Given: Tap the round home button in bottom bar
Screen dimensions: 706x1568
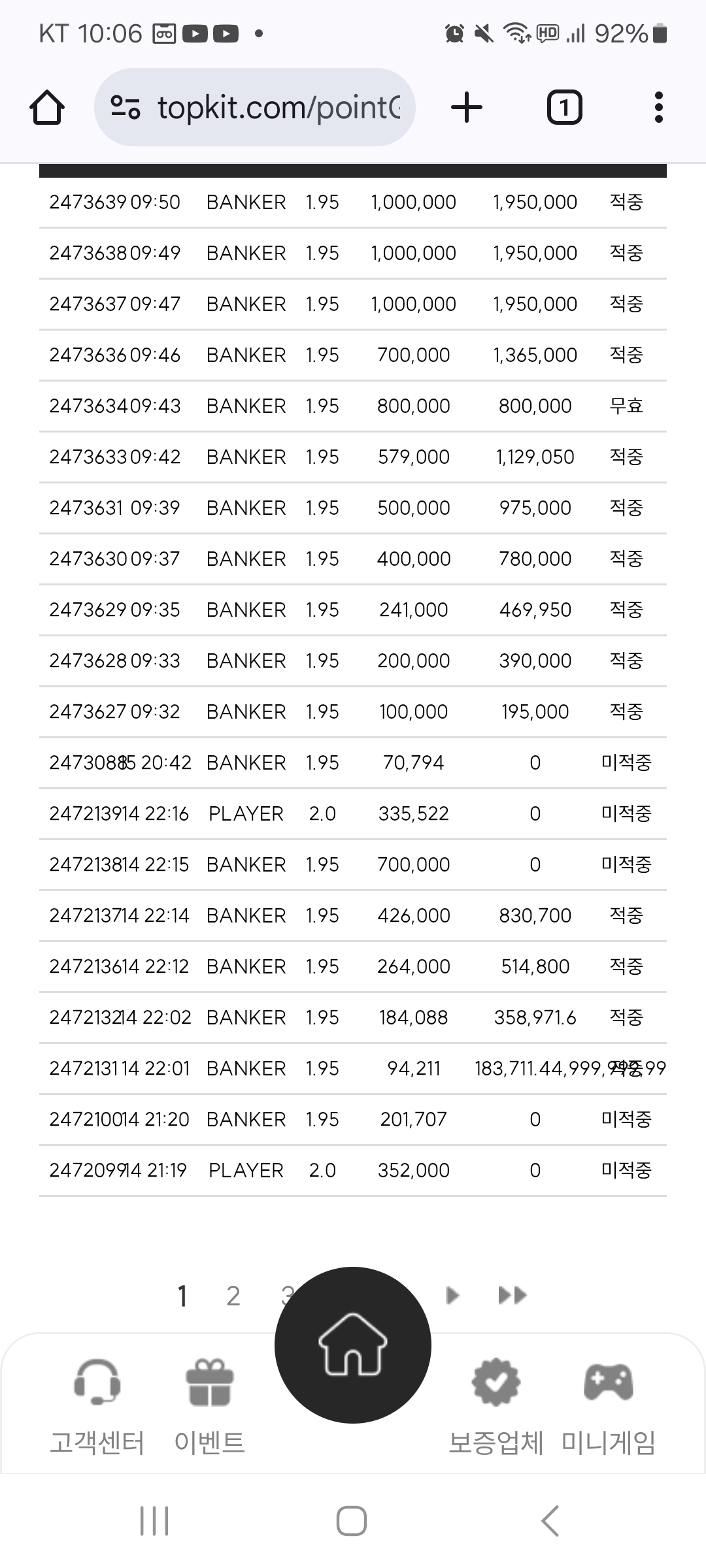Looking at the screenshot, I should point(353,1345).
